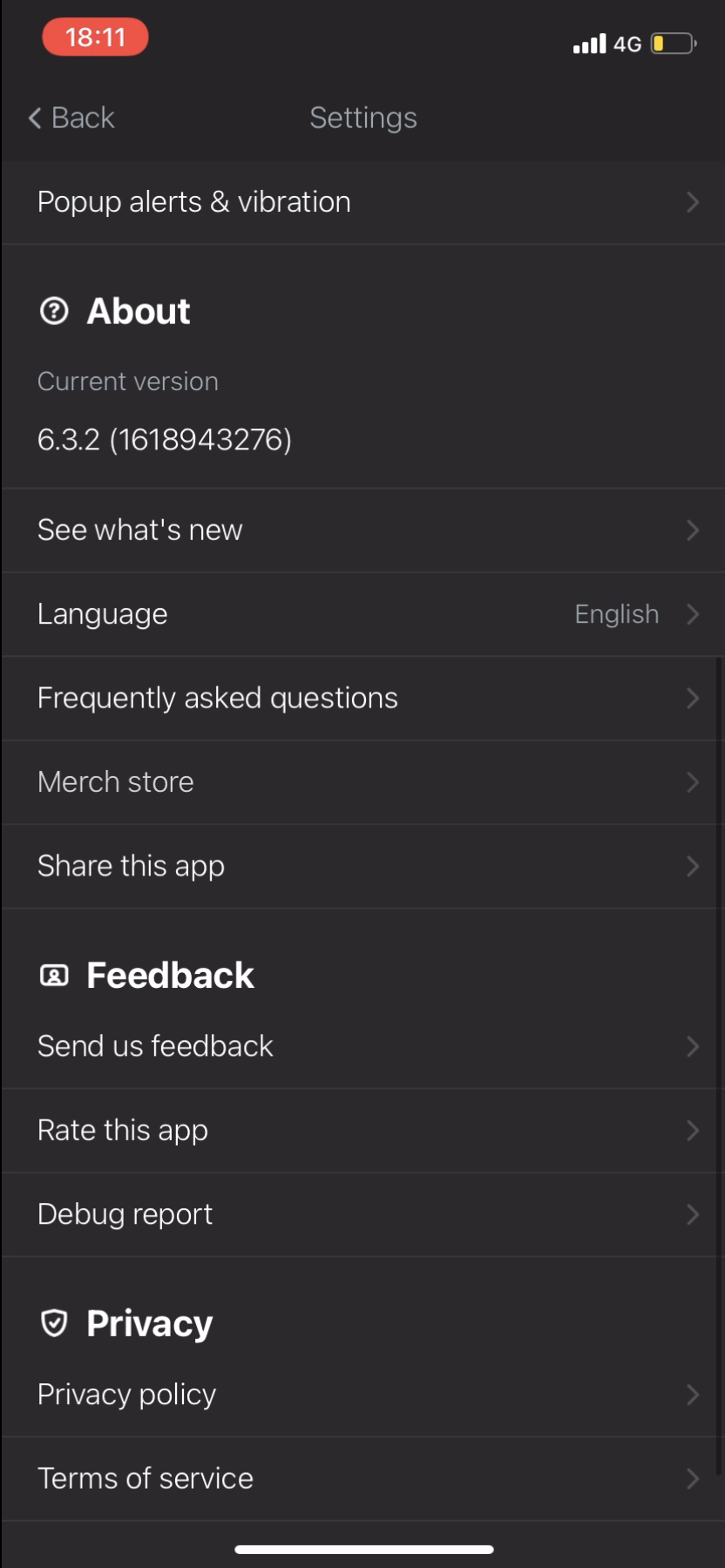The width and height of the screenshot is (725, 1568).
Task: Choose Rate this app
Action: point(362,1130)
